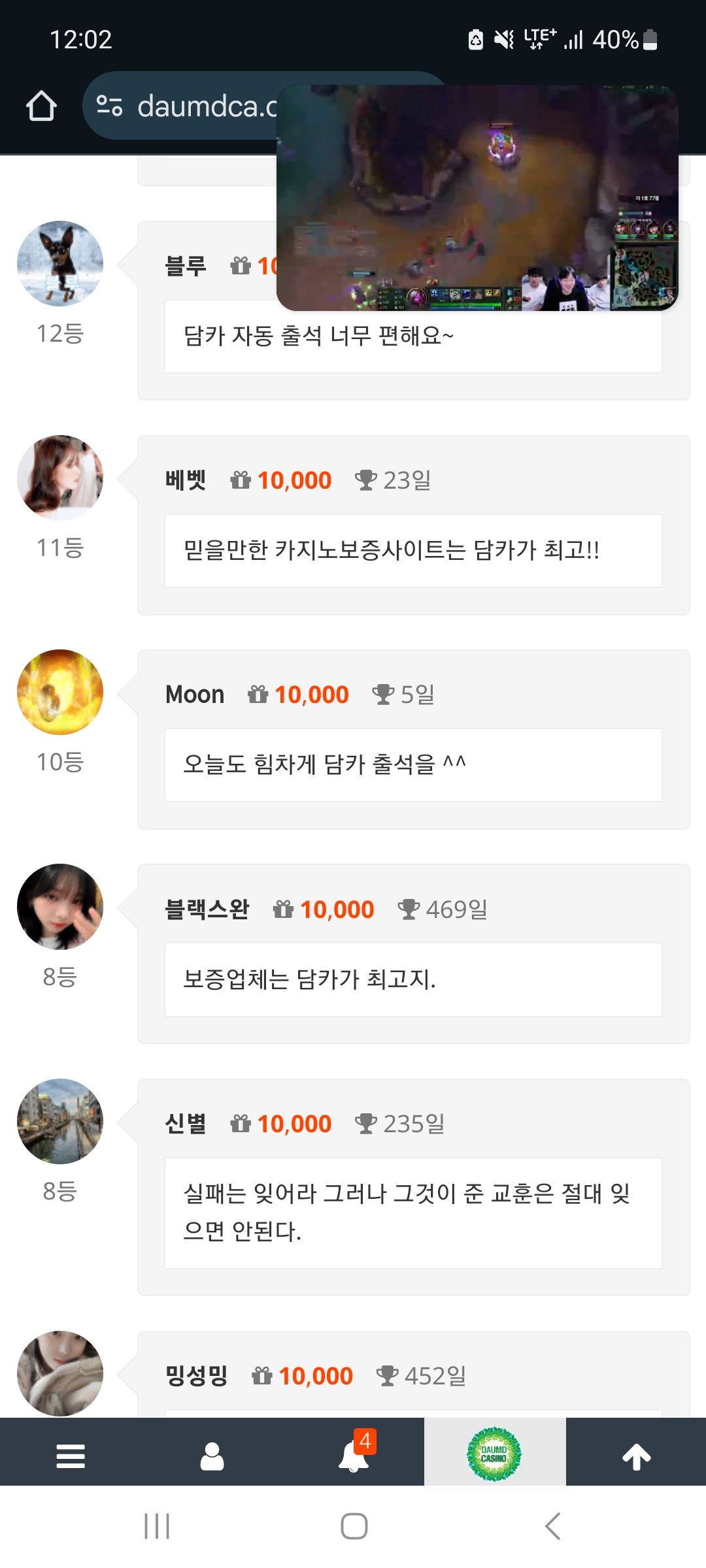Open Moon's profile picture

tap(60, 692)
